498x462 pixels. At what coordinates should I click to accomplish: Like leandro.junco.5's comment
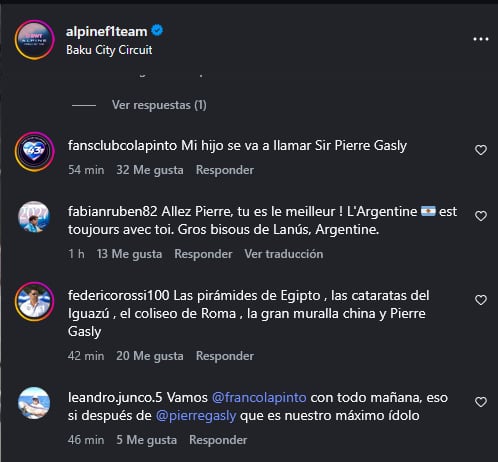click(x=481, y=402)
